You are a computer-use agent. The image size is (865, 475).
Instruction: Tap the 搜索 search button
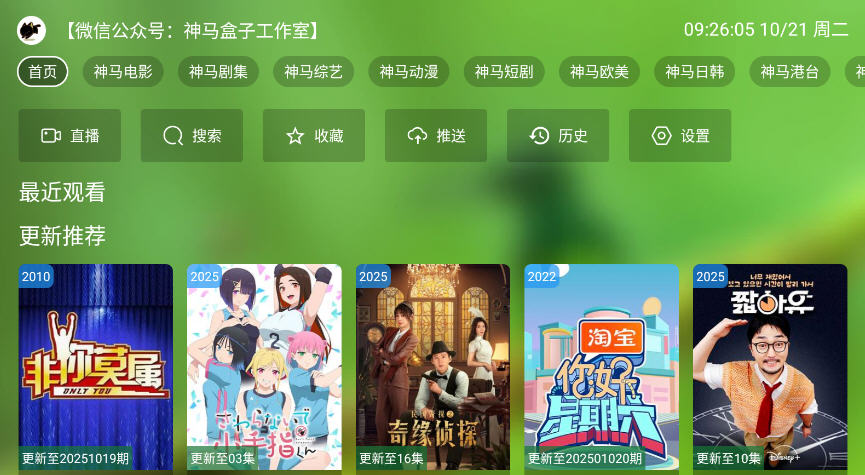[192, 136]
